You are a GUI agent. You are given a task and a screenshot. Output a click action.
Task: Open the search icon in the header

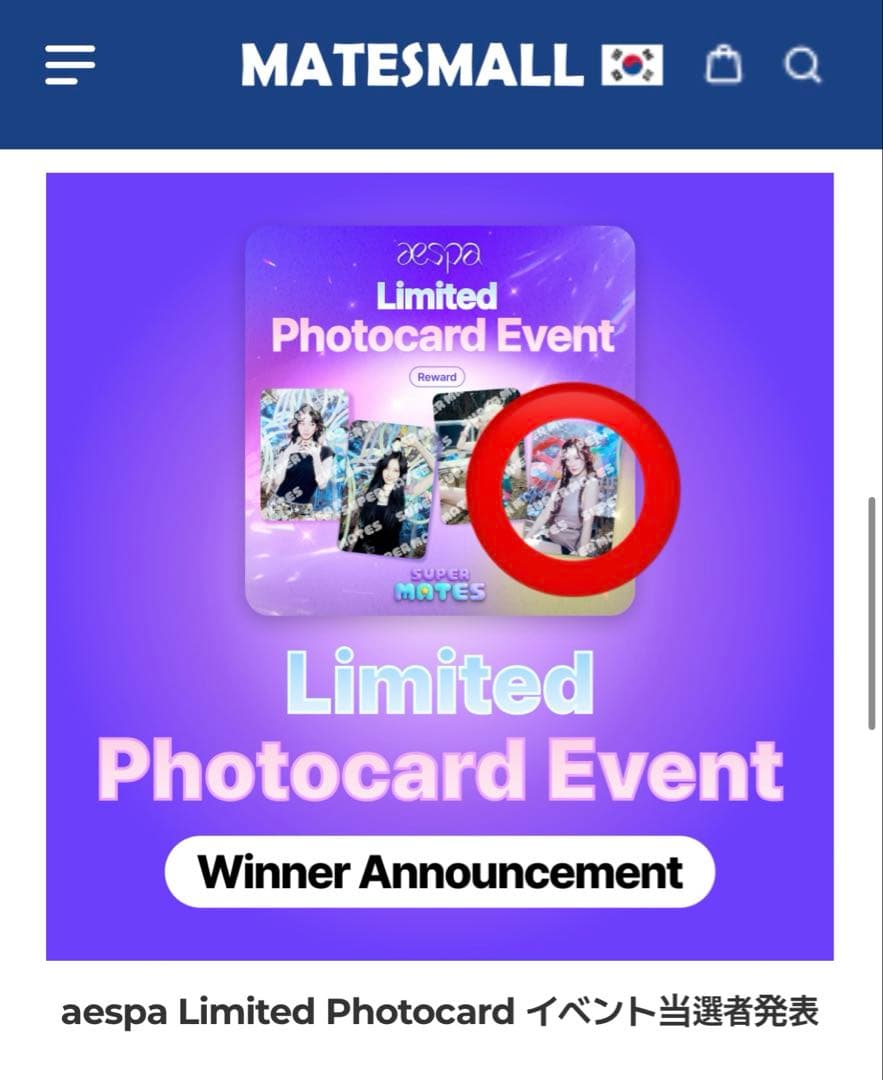(x=801, y=67)
